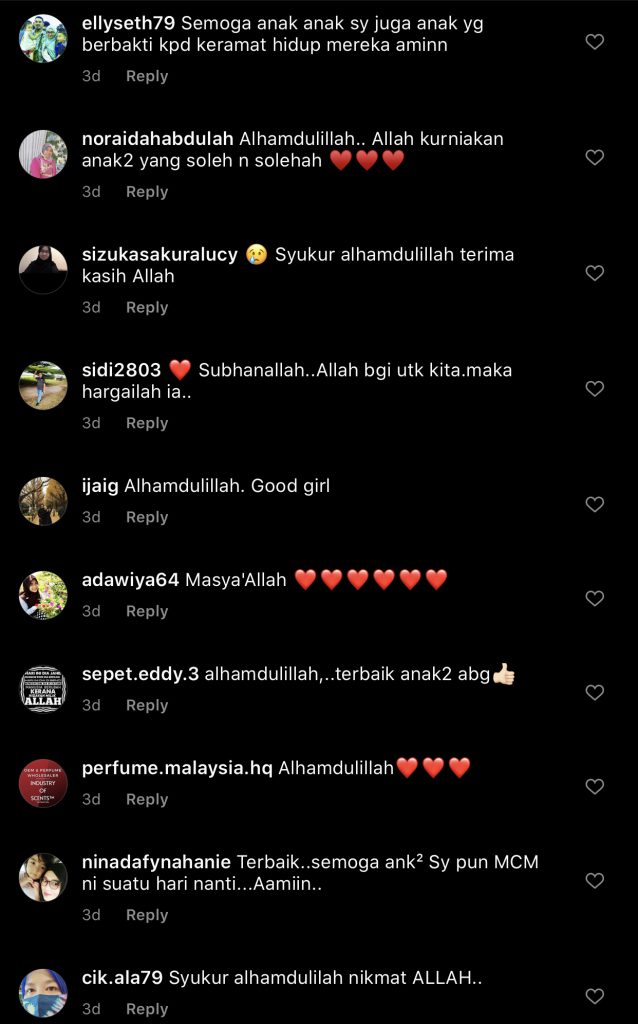
Task: Reply to sidi2803's comment
Action: 147,423
